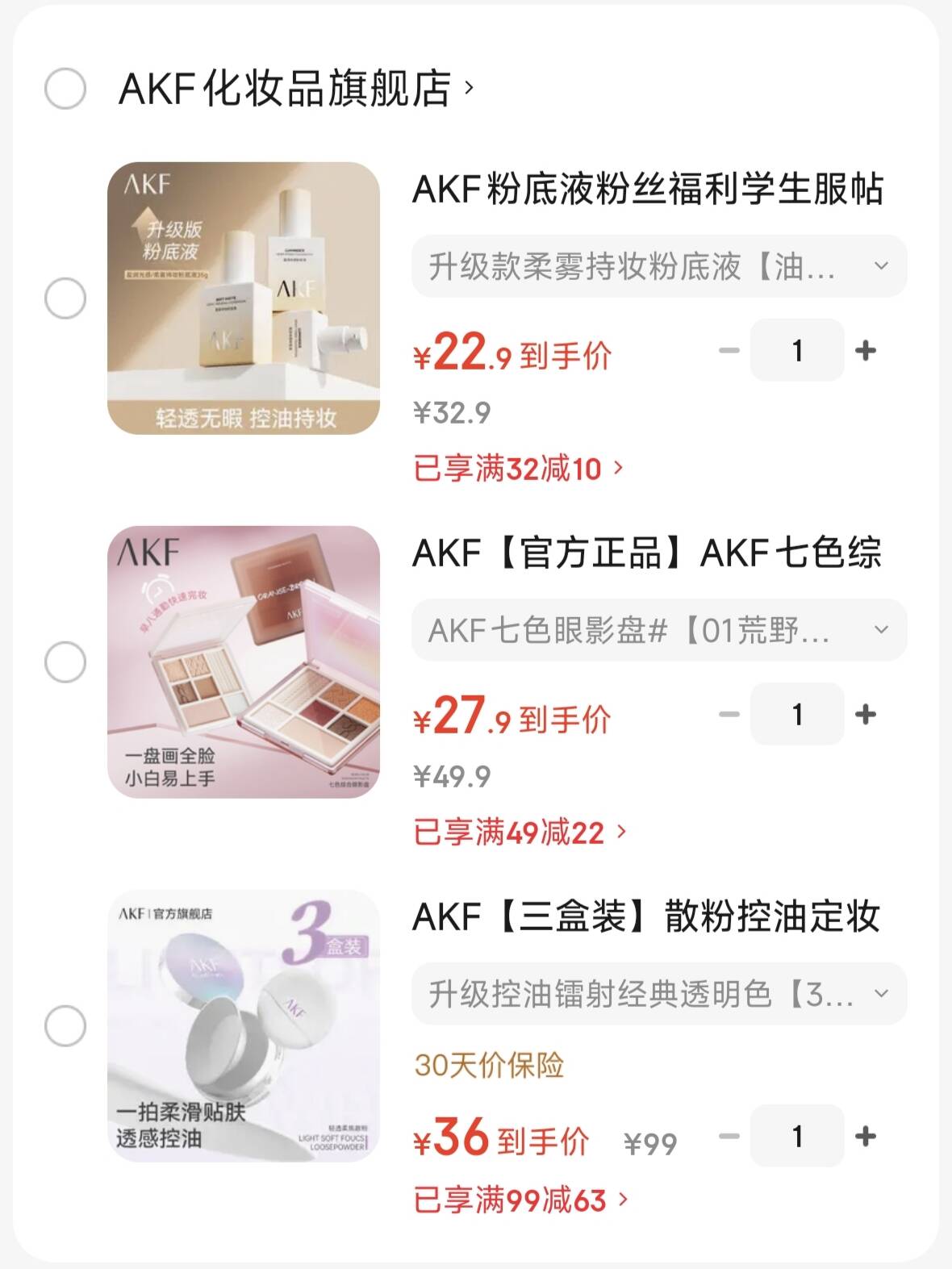952x1269 pixels.
Task: Select the AKF七色眼影盘 item checkbox
Action: tap(65, 662)
